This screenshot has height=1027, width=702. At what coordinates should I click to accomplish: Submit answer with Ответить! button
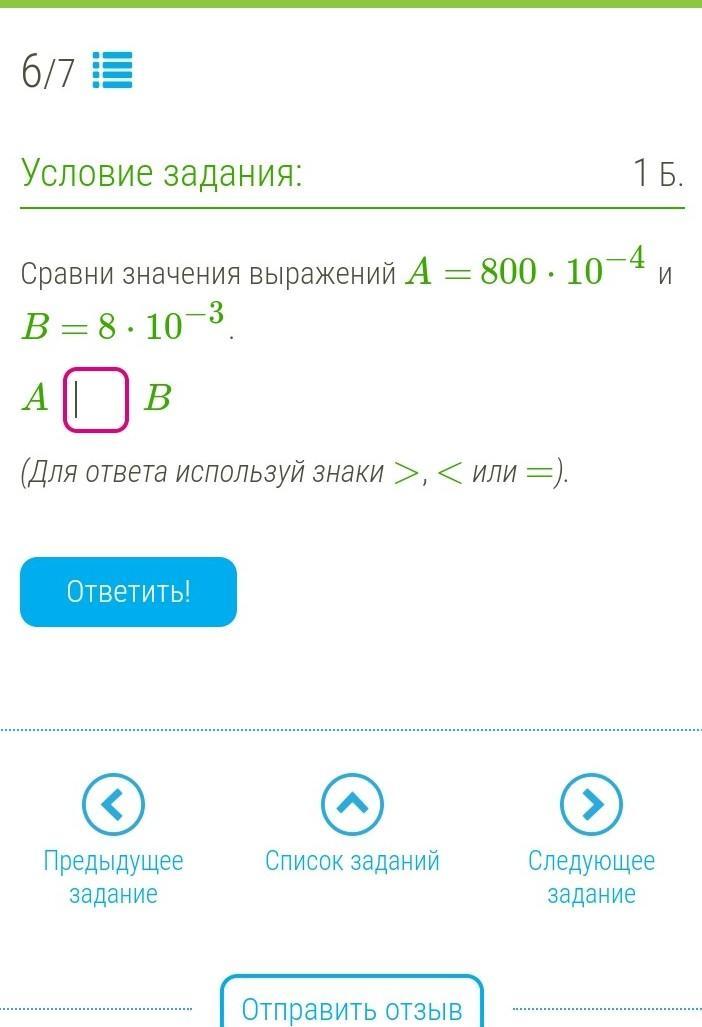click(128, 592)
